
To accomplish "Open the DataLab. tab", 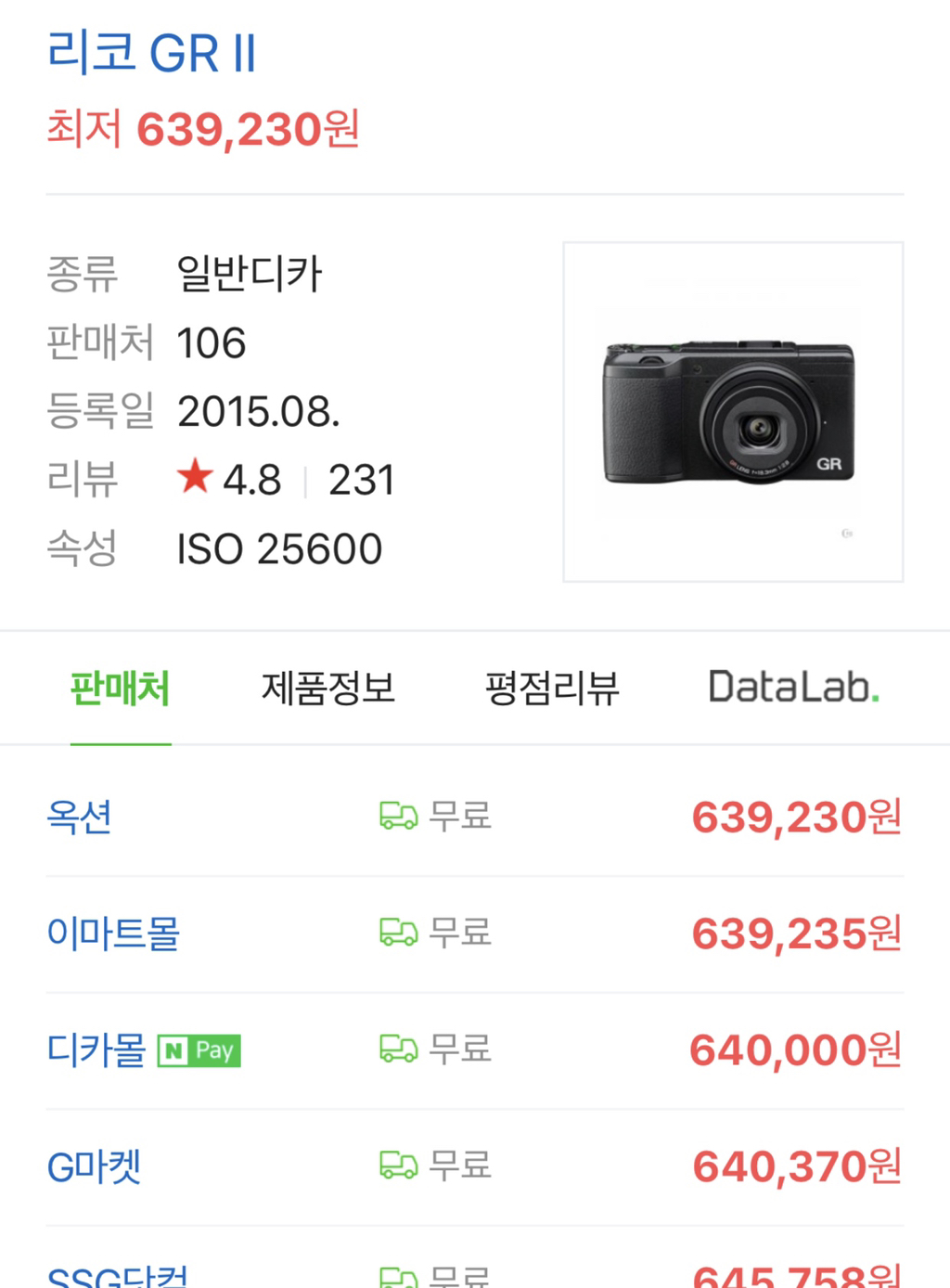I will click(793, 689).
